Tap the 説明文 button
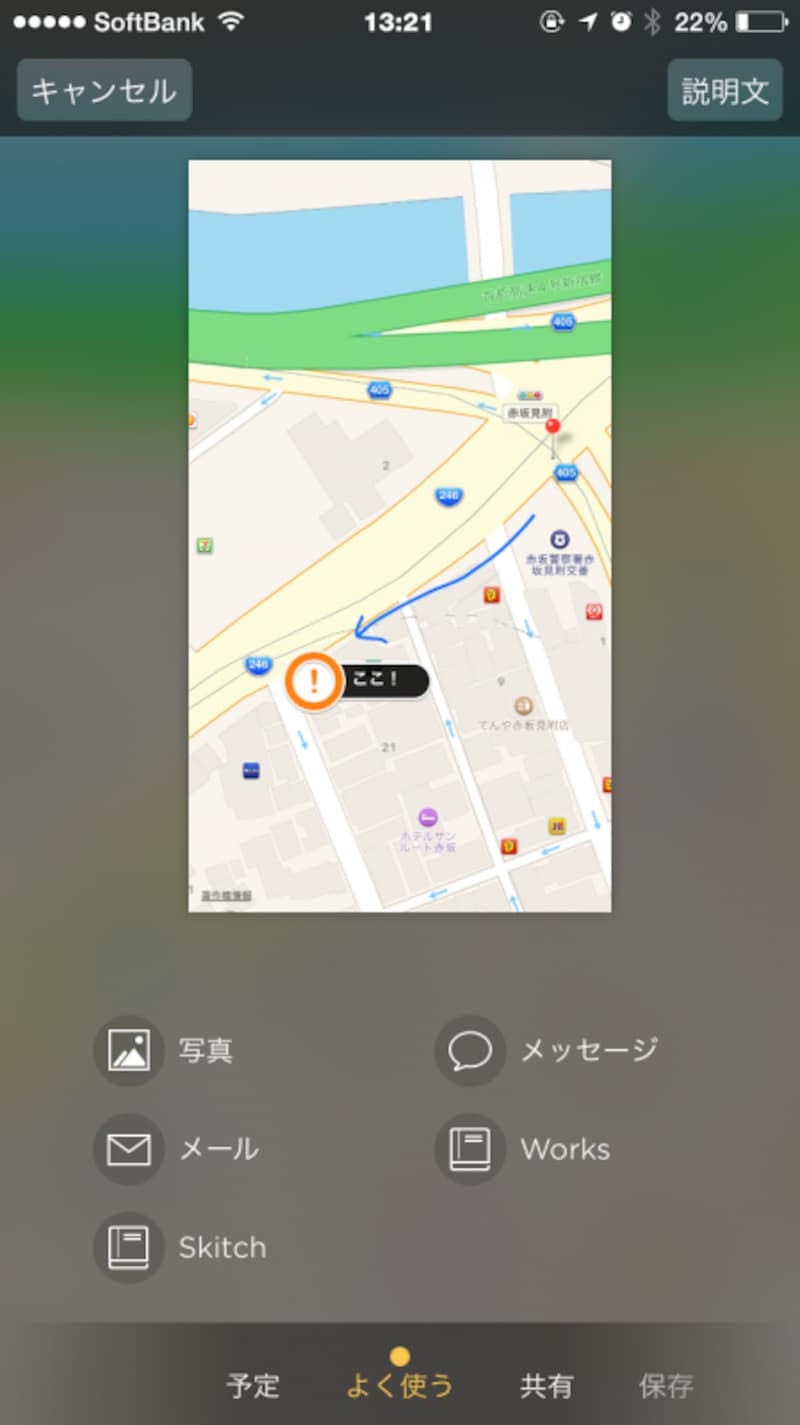 click(725, 90)
